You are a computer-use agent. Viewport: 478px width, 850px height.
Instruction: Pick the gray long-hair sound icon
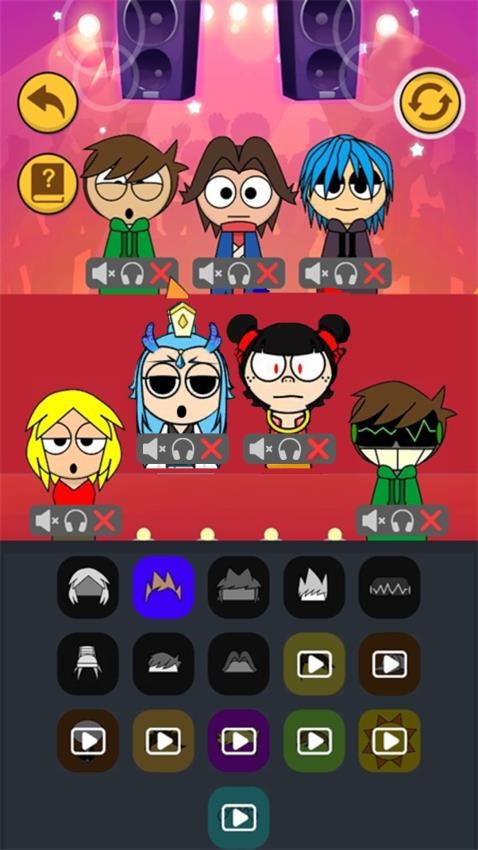click(x=88, y=588)
